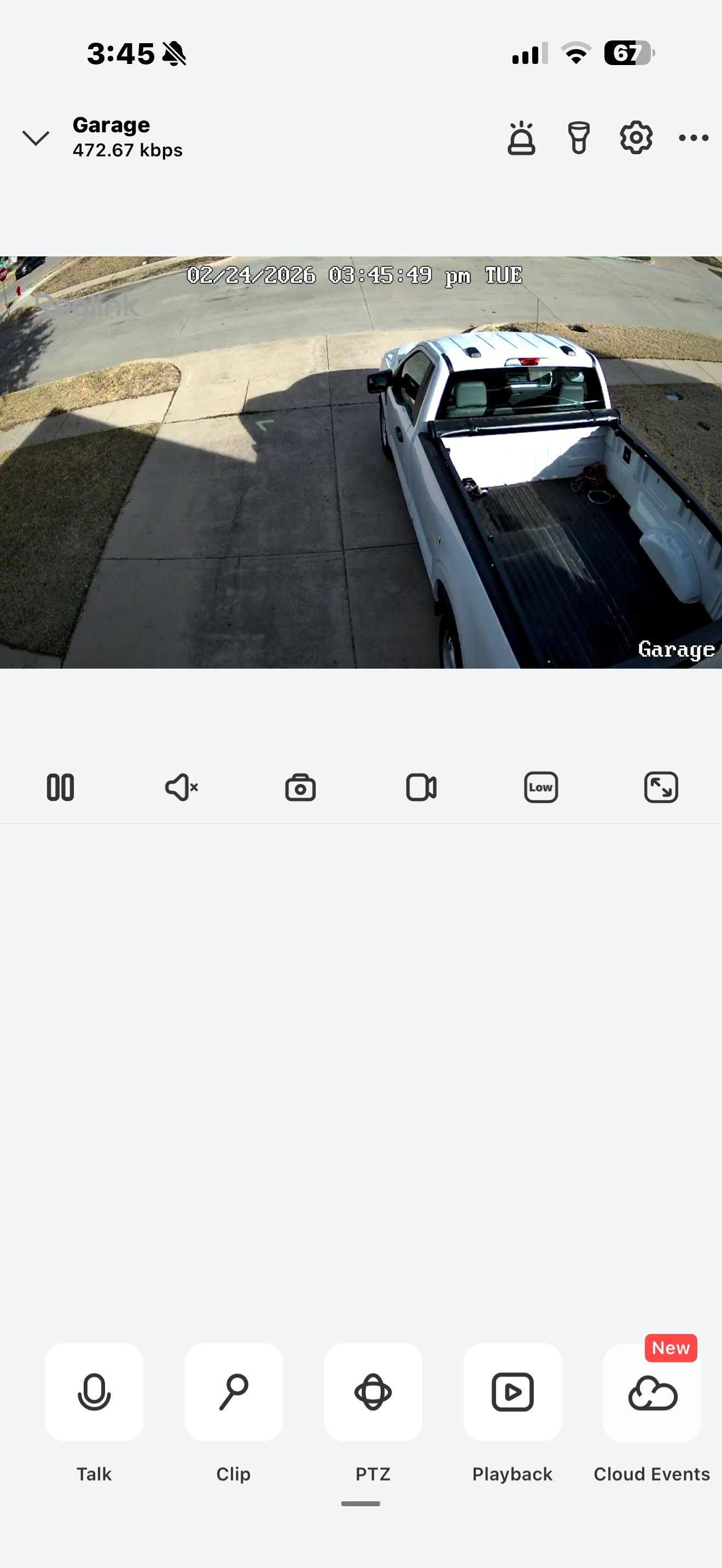
Task: Collapse the Garage camera view with chevron
Action: pos(36,138)
